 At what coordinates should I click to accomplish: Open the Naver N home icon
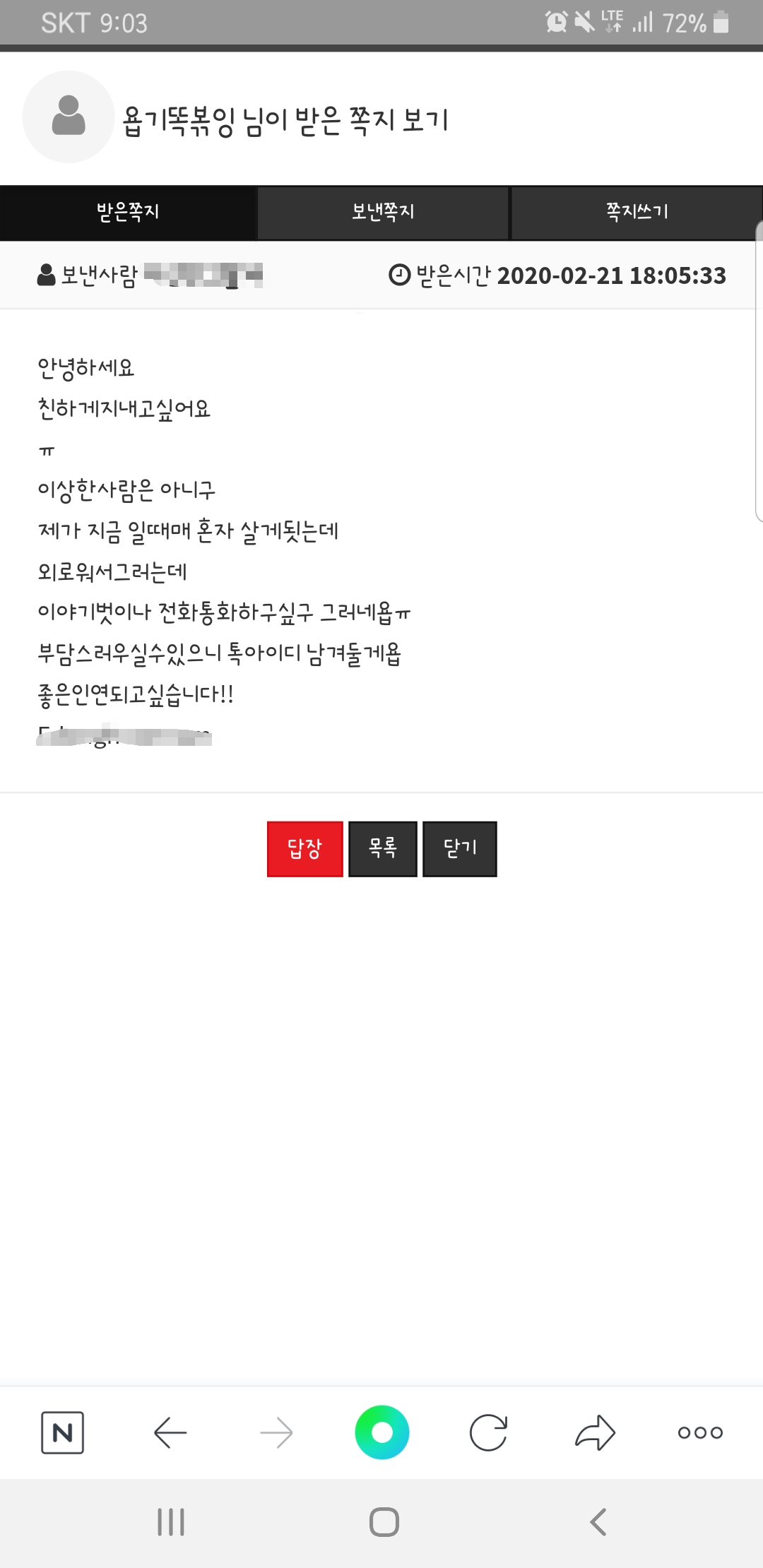(x=63, y=1433)
